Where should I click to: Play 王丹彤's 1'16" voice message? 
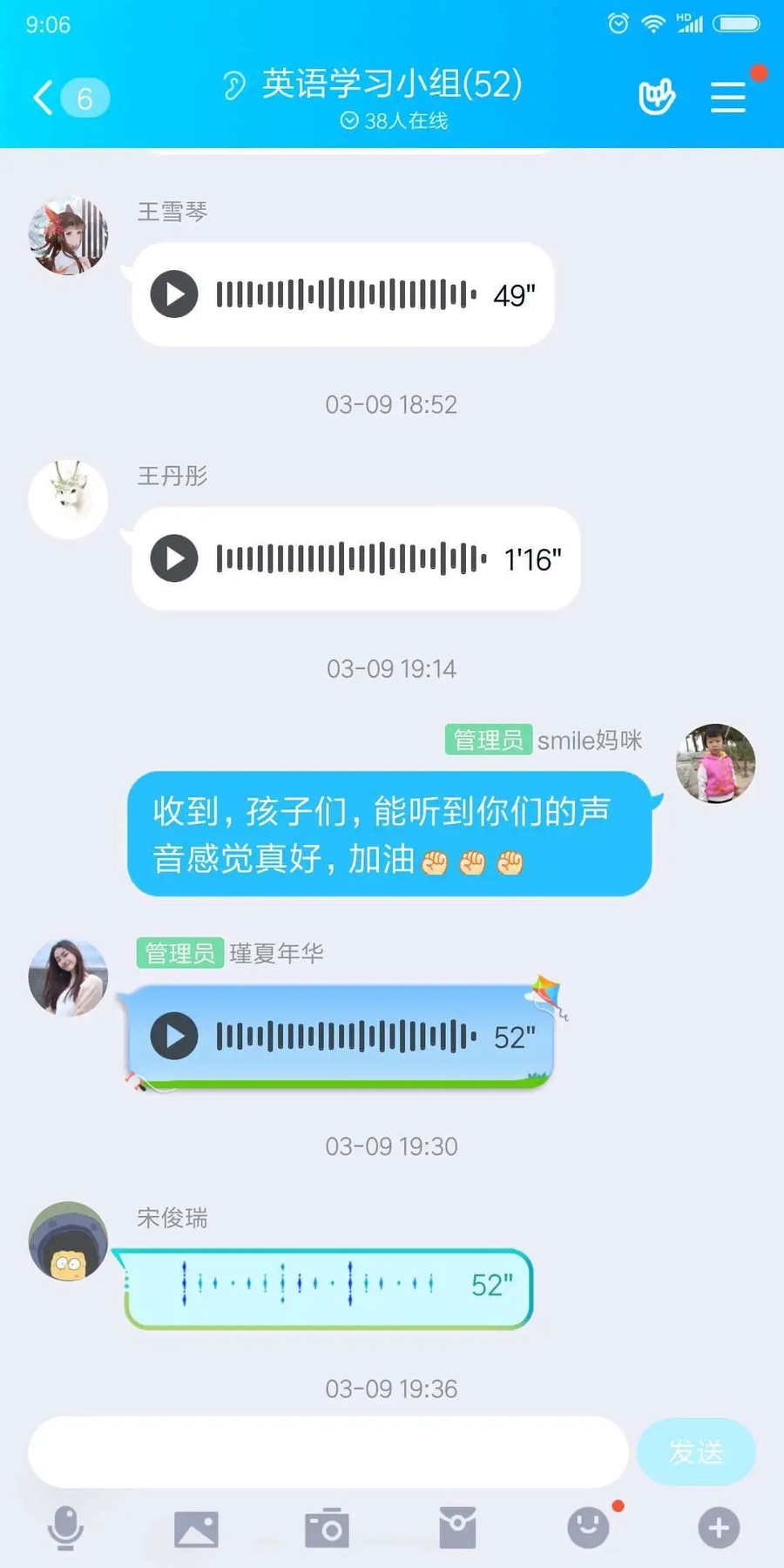174,558
